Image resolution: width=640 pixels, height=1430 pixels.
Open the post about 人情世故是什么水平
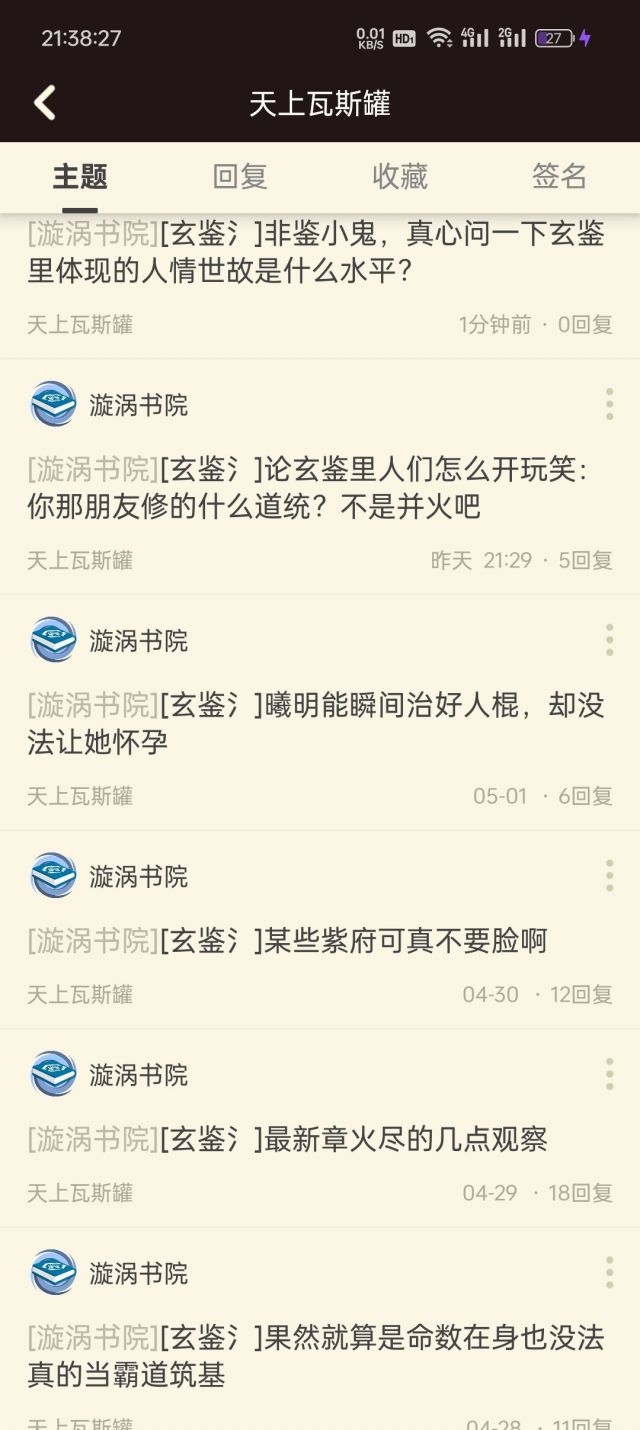(316, 252)
